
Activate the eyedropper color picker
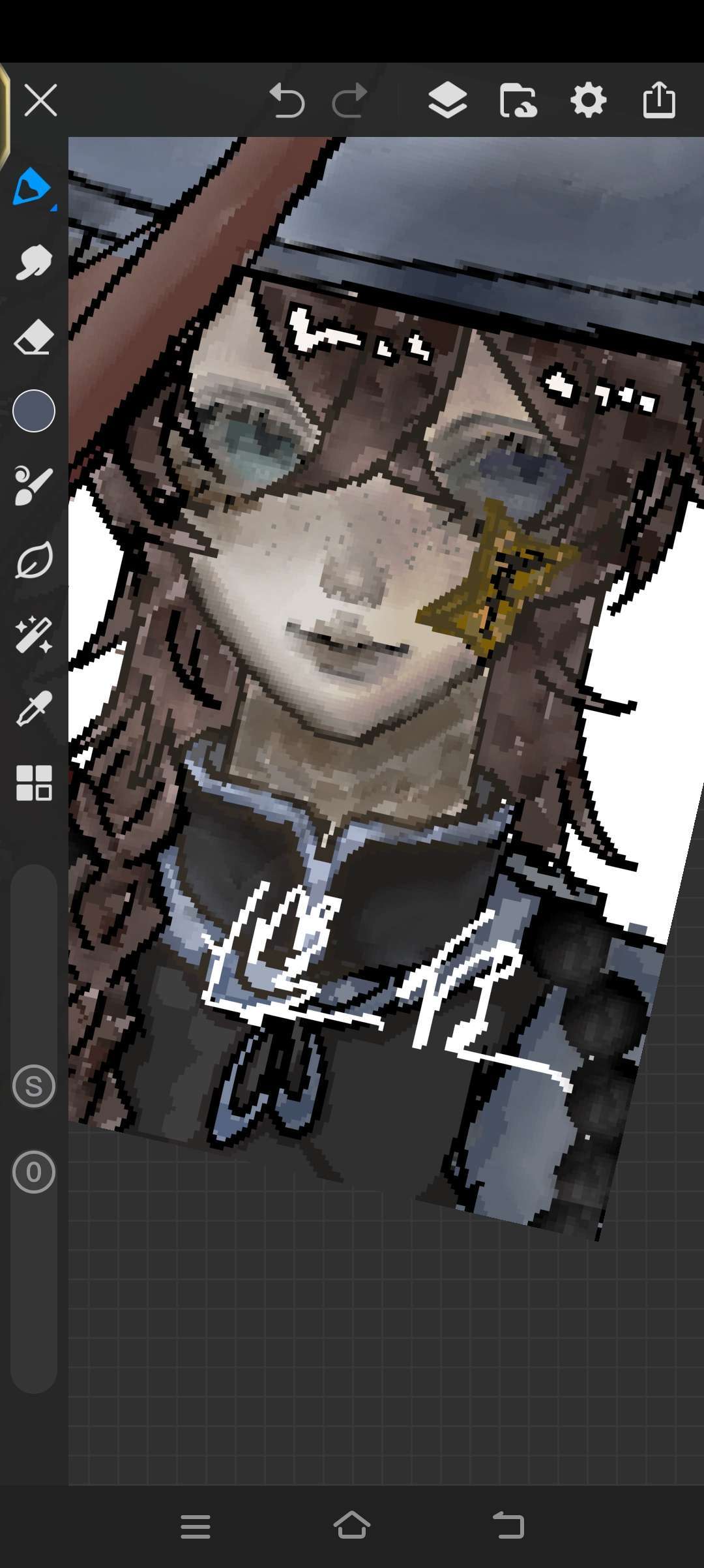click(x=33, y=709)
